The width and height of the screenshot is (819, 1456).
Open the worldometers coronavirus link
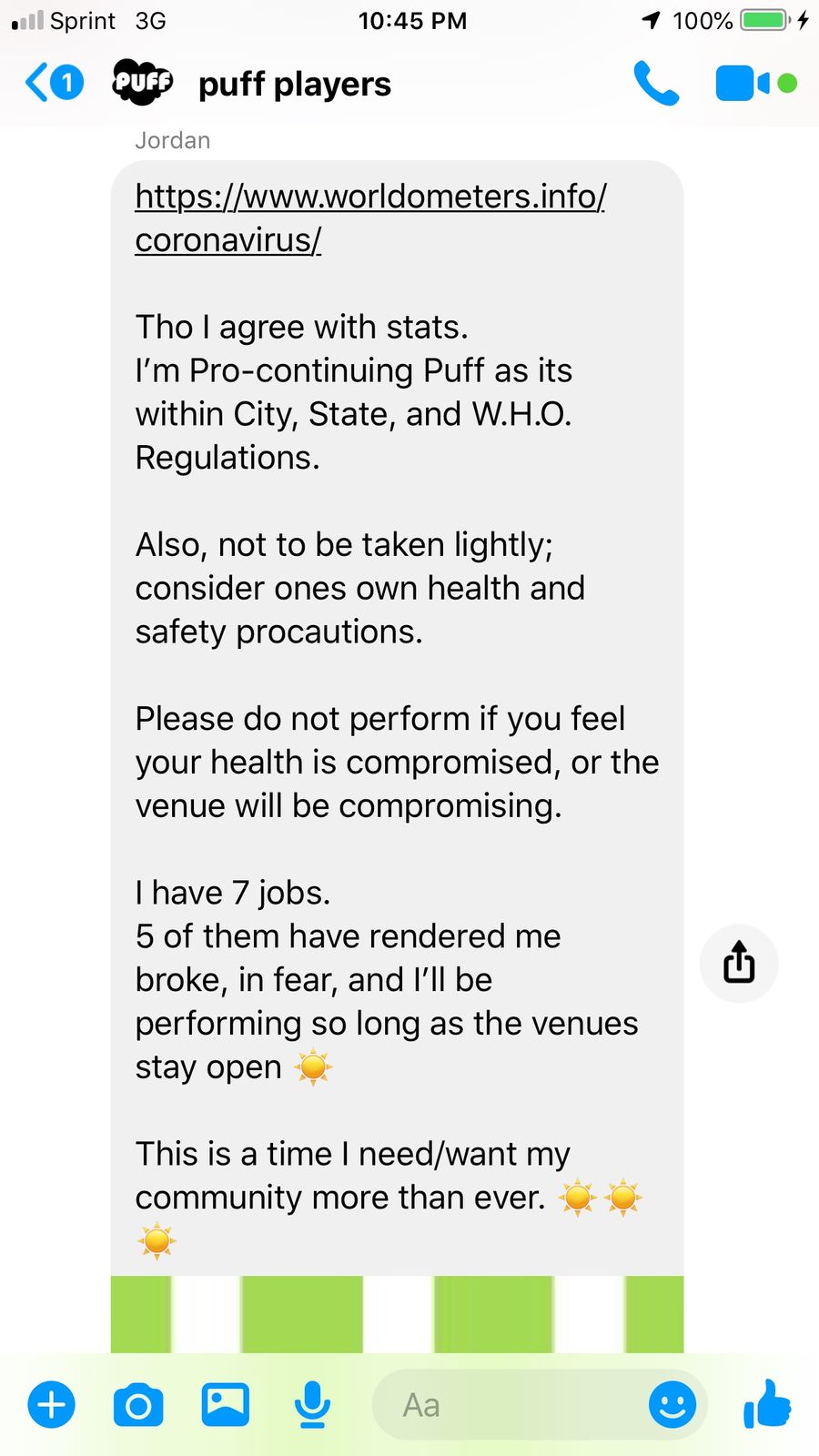coord(370,218)
